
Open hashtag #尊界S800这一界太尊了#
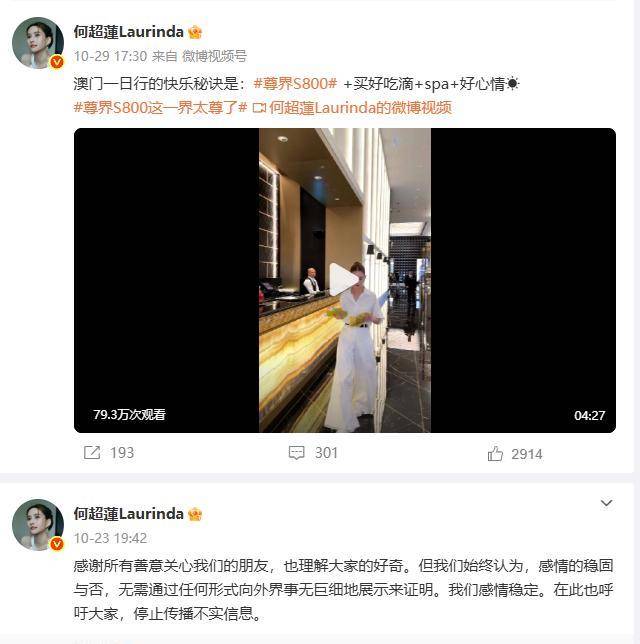(160, 107)
